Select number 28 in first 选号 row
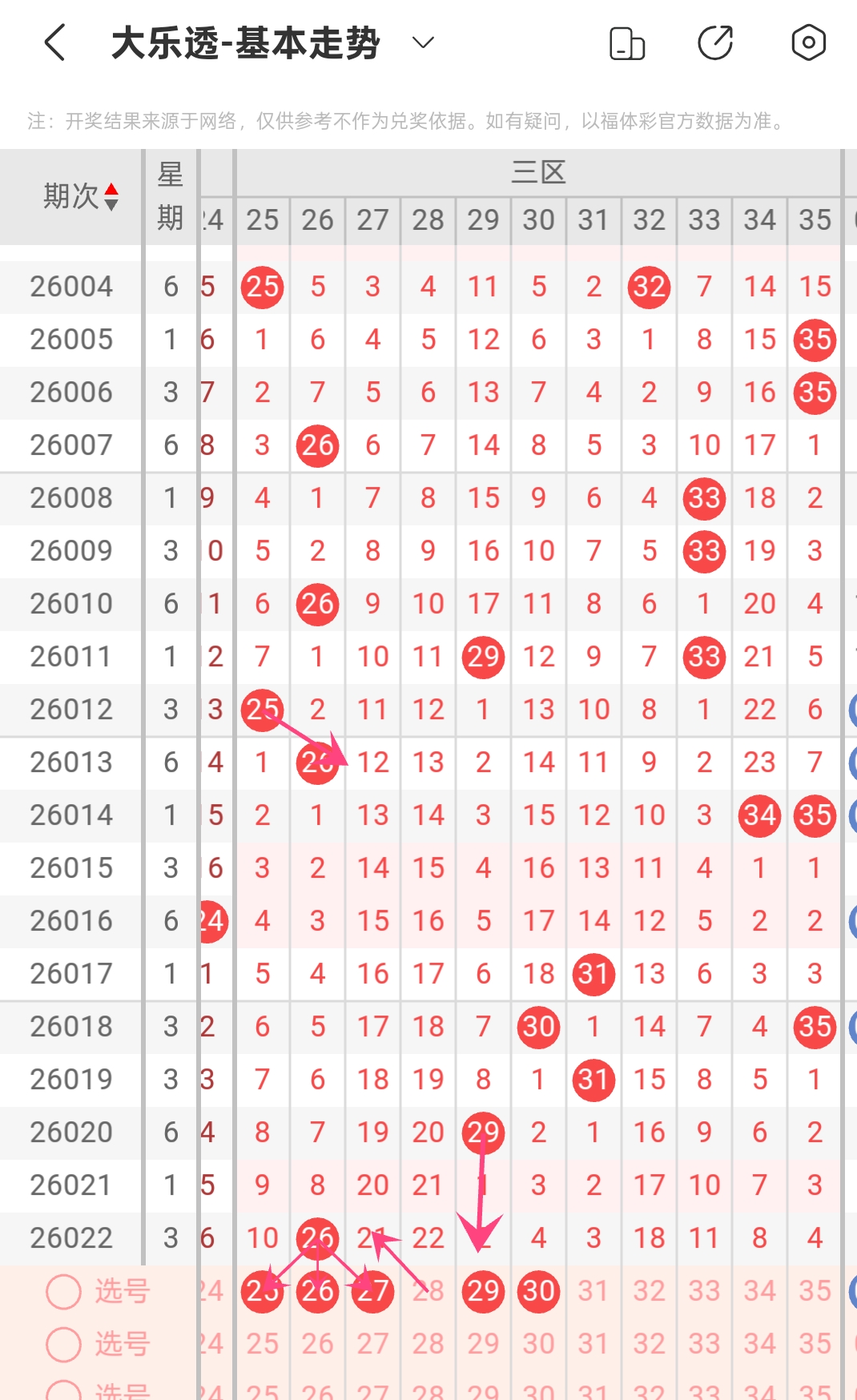Image resolution: width=857 pixels, height=1400 pixels. 428,1290
